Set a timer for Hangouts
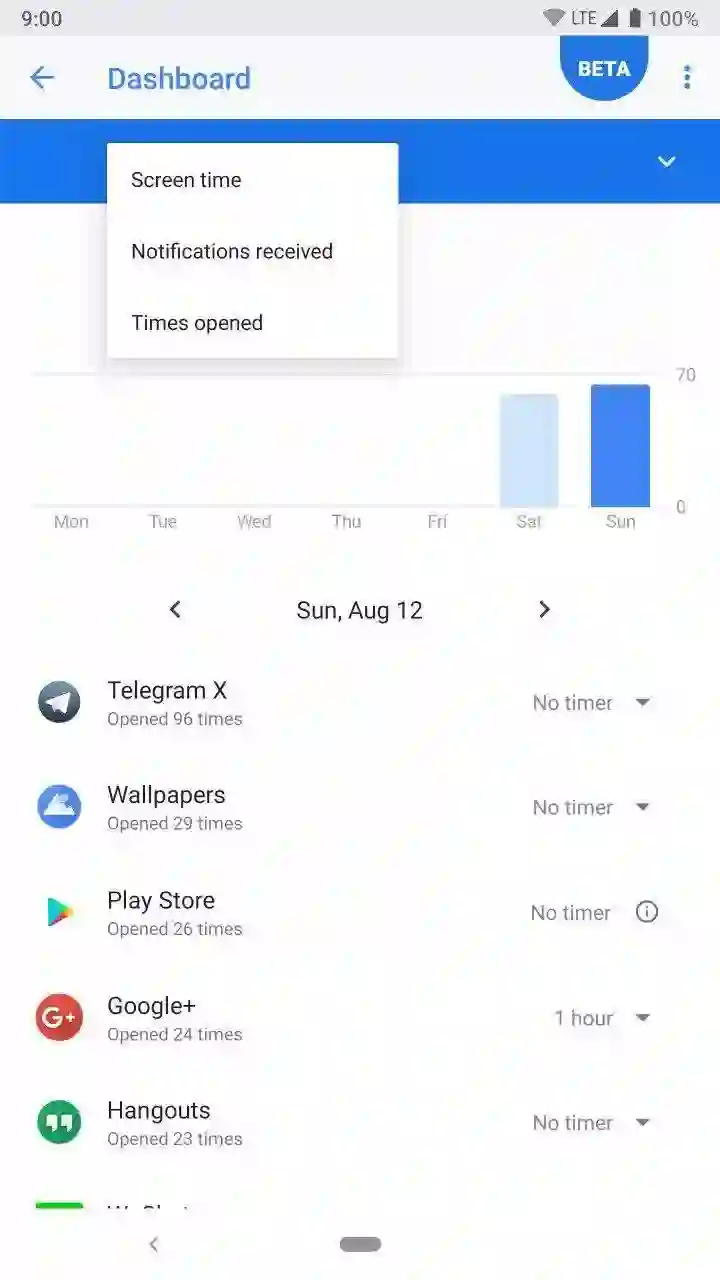 pos(592,1123)
